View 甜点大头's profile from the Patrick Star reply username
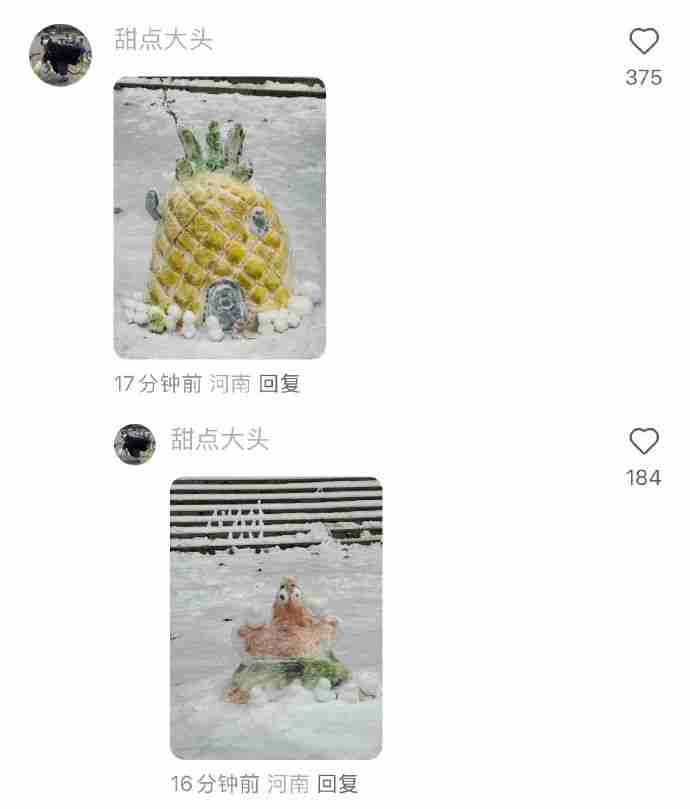This screenshot has height=809, width=690. pos(220,440)
